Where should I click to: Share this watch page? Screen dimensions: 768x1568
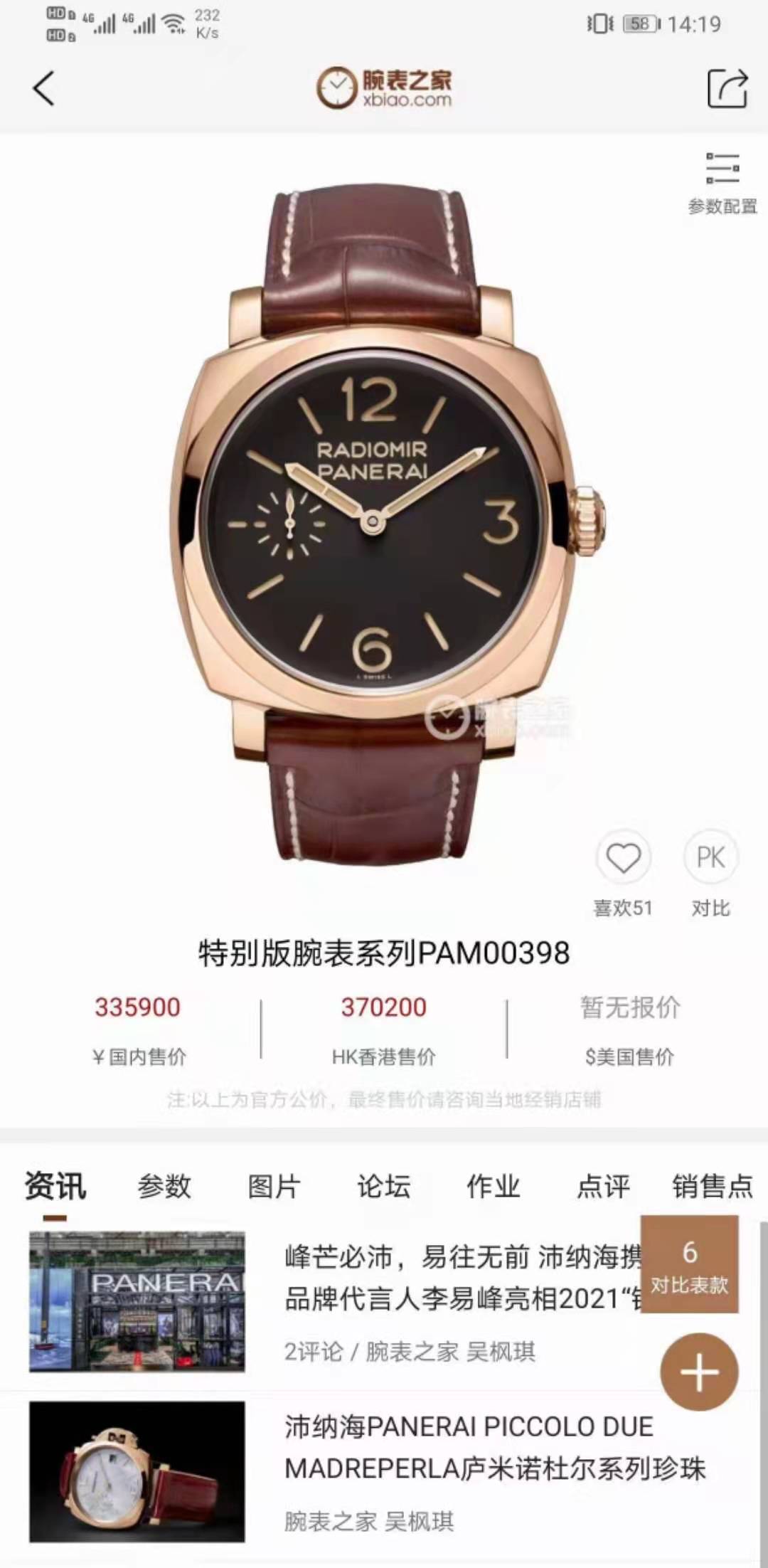[727, 89]
